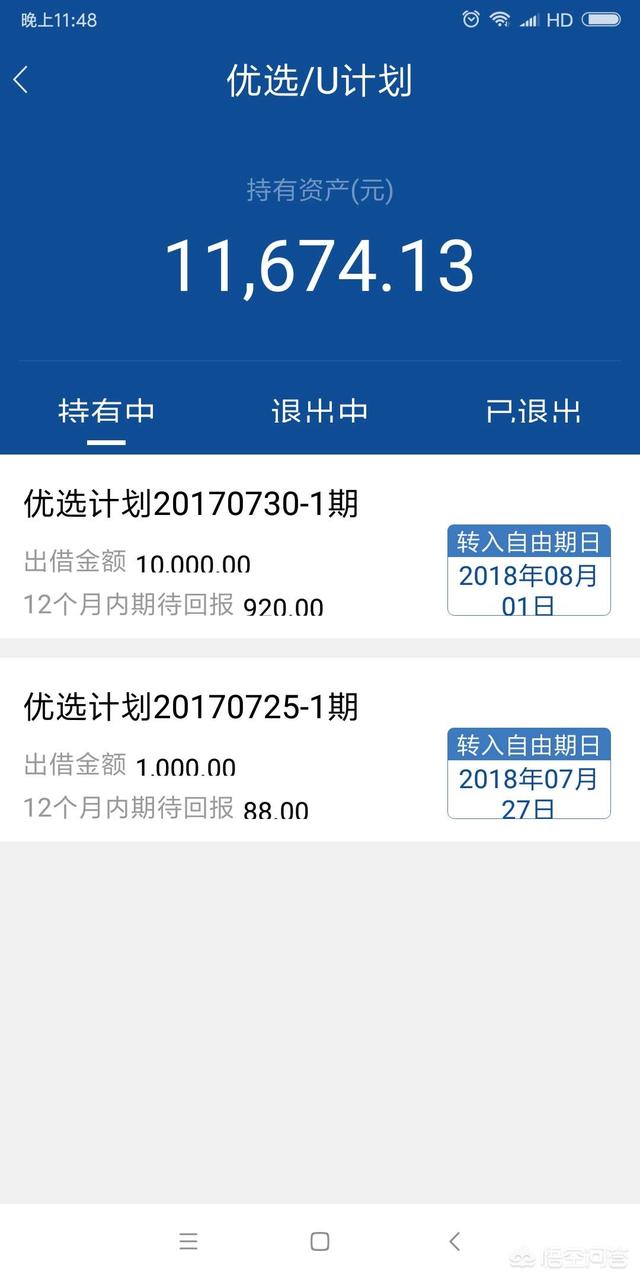Go back using the top-left arrow
Screen dimensions: 640x1280
click(x=21, y=80)
